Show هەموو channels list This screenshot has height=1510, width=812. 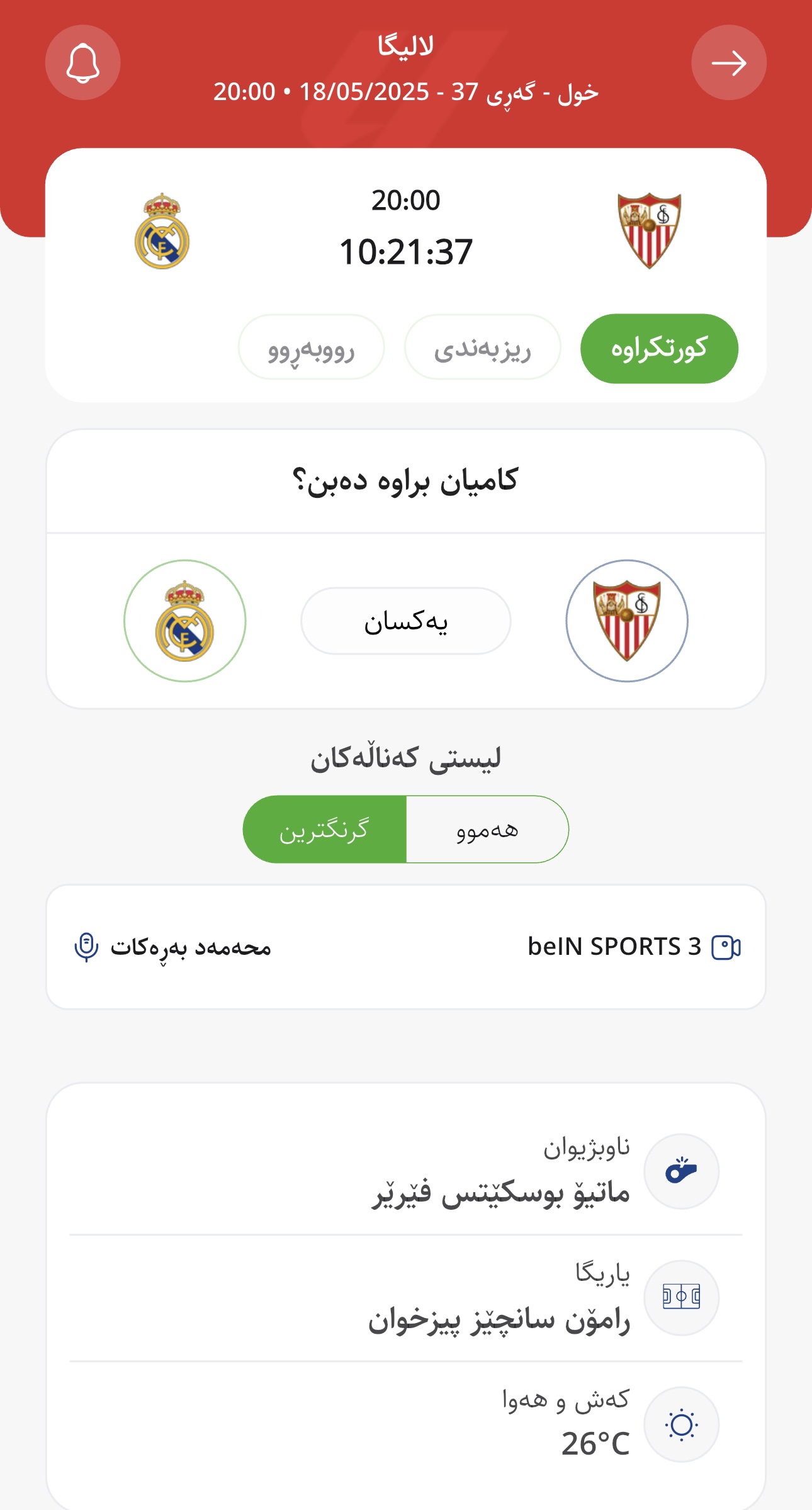click(487, 830)
